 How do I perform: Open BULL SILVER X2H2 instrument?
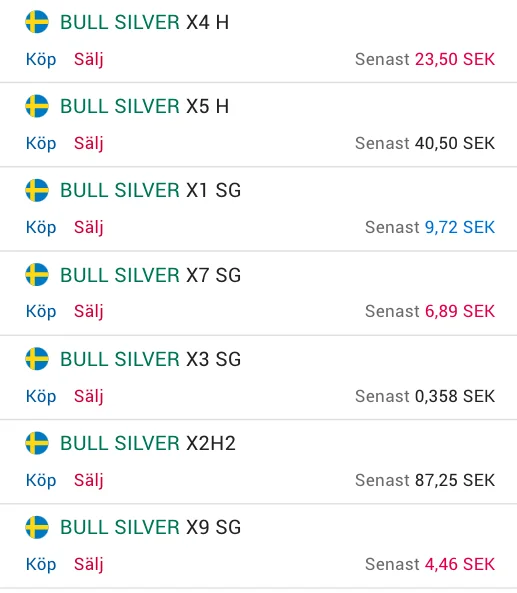148,443
